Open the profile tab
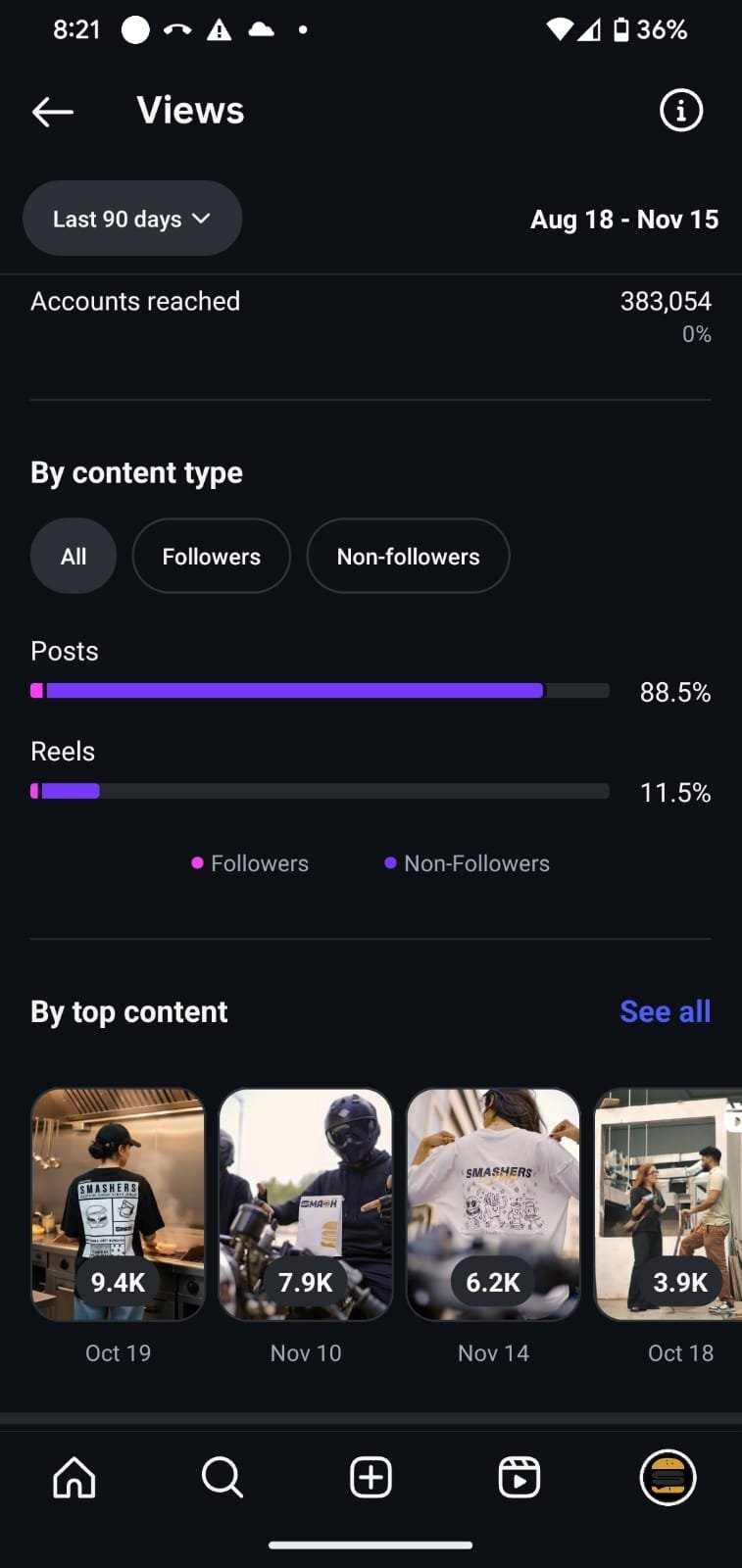 coord(668,1477)
